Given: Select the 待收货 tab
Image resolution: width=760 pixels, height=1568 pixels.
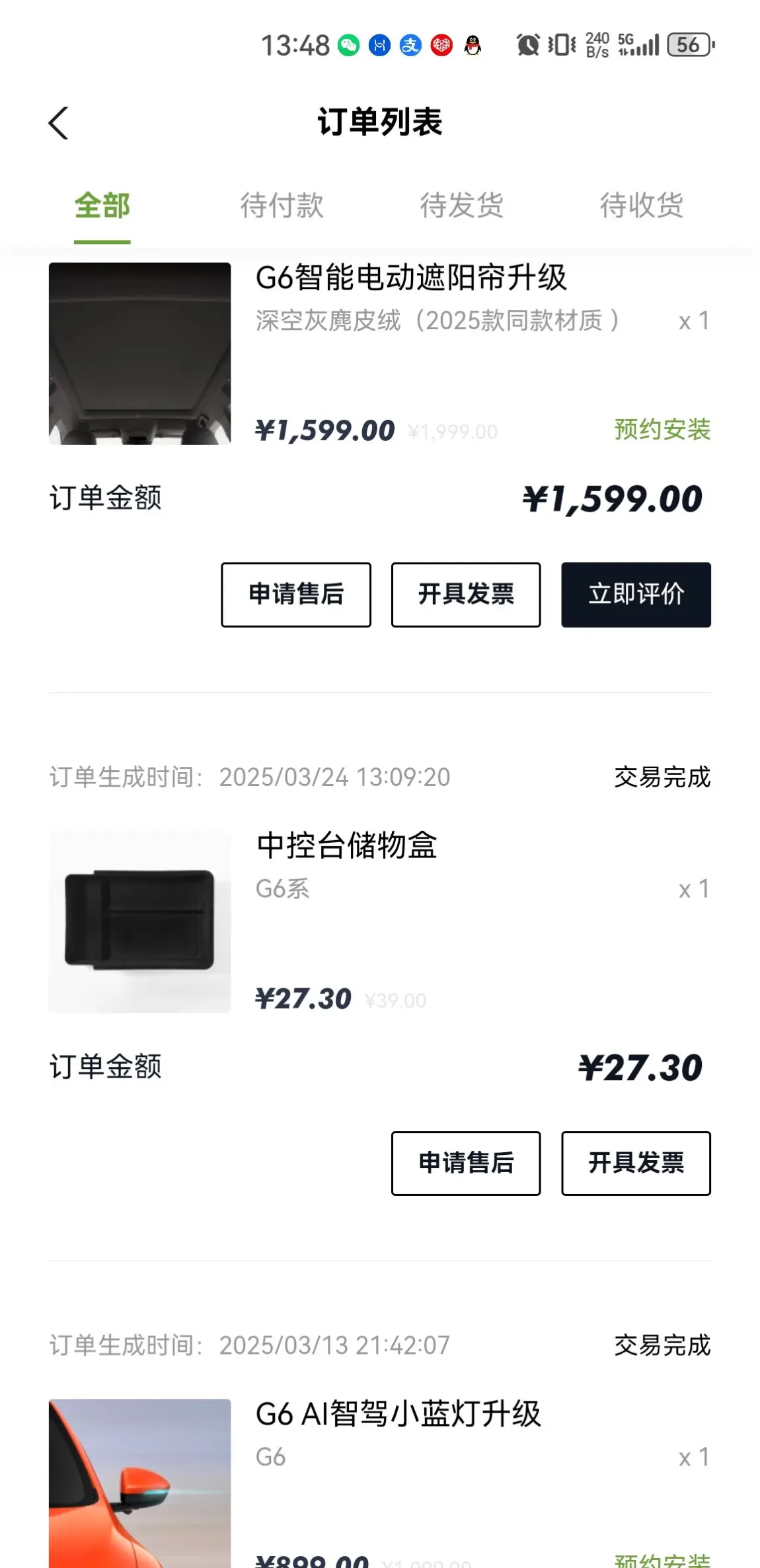Looking at the screenshot, I should coord(641,206).
